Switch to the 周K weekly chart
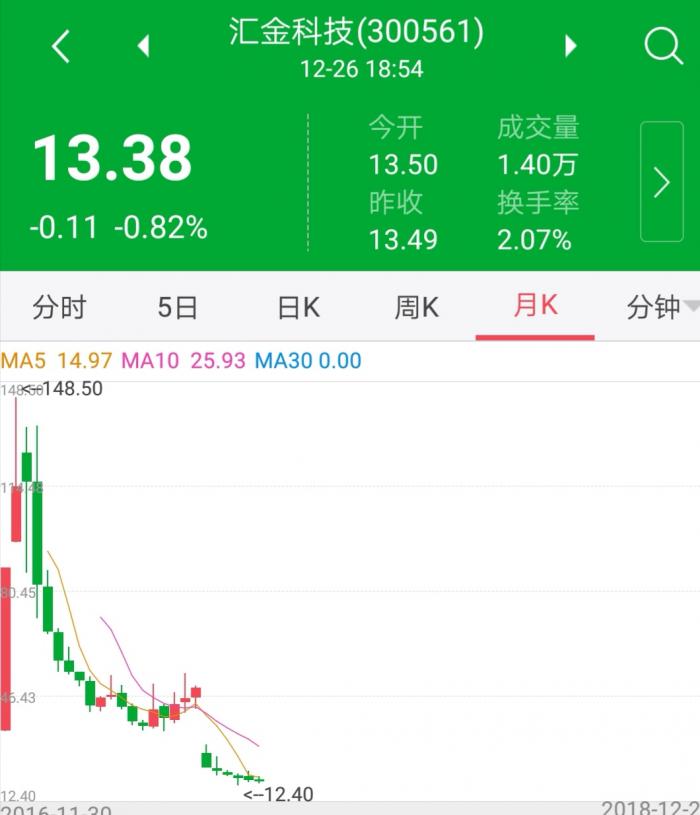The width and height of the screenshot is (700, 815). [416, 307]
